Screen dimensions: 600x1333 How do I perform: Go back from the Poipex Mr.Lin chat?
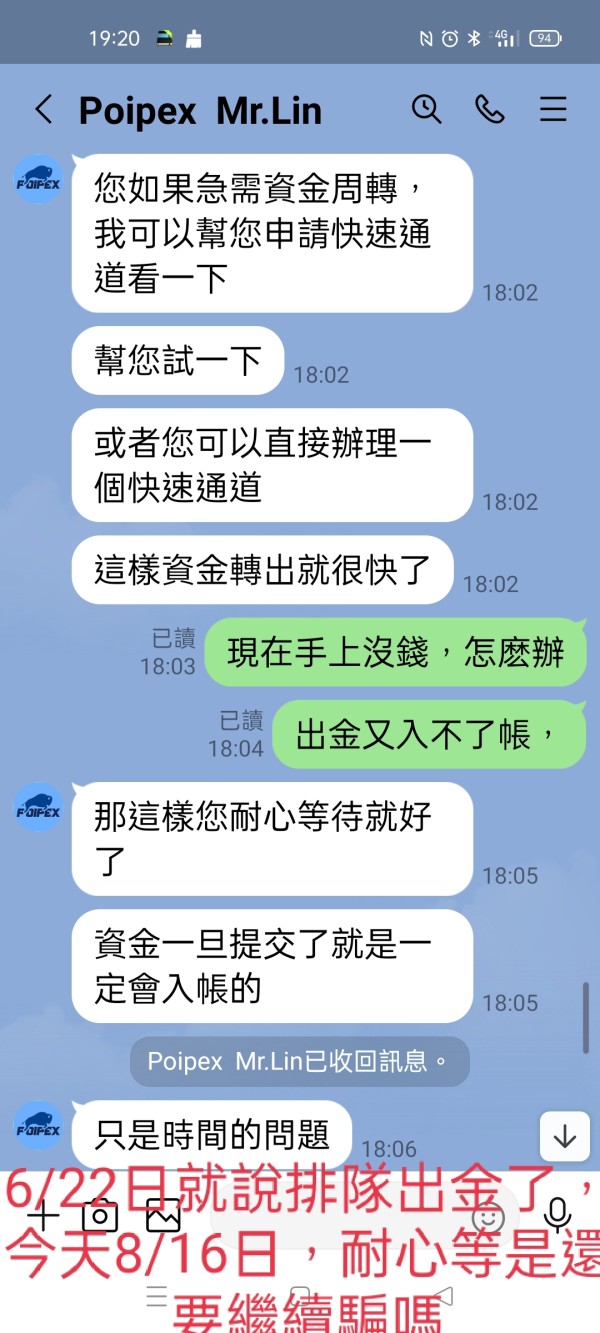tap(43, 109)
